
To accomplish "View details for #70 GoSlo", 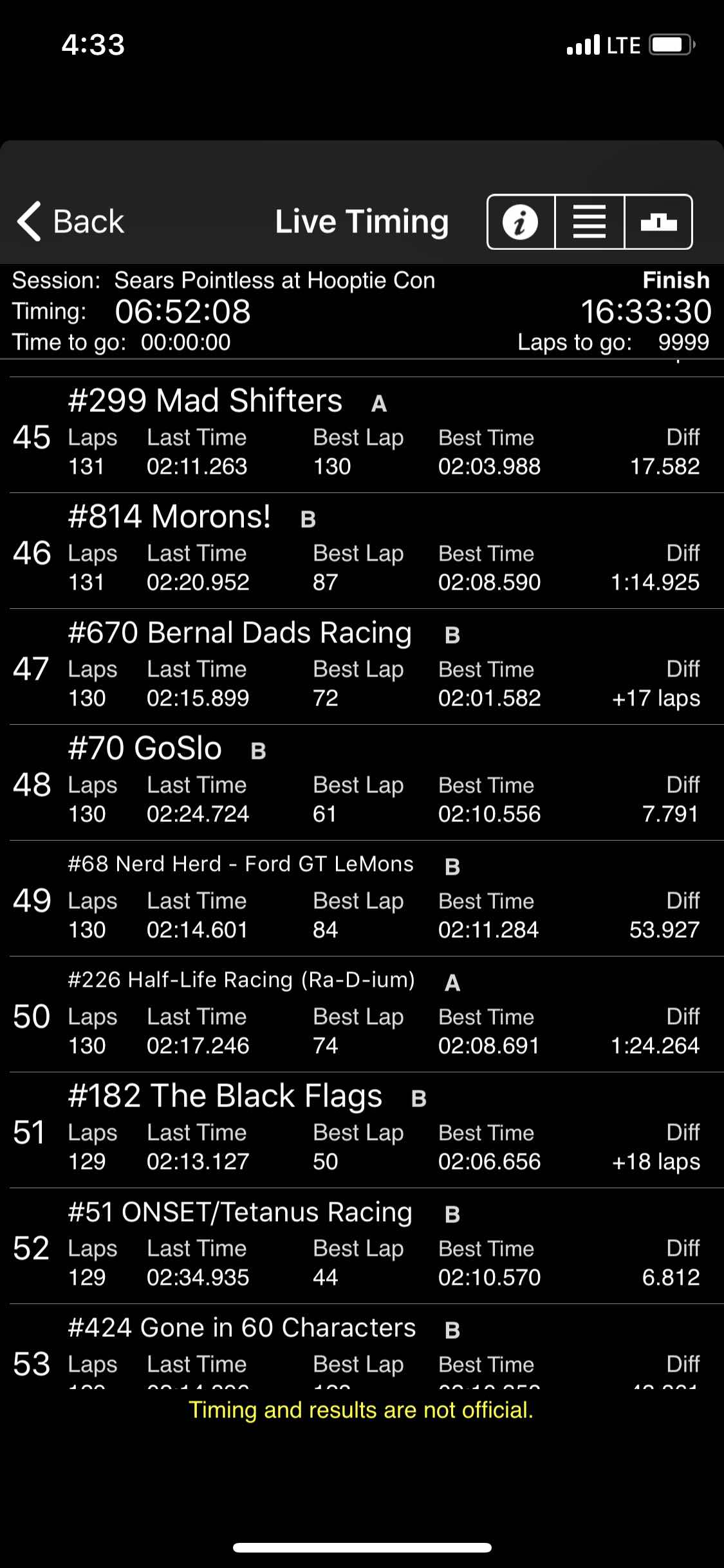I will point(362,783).
